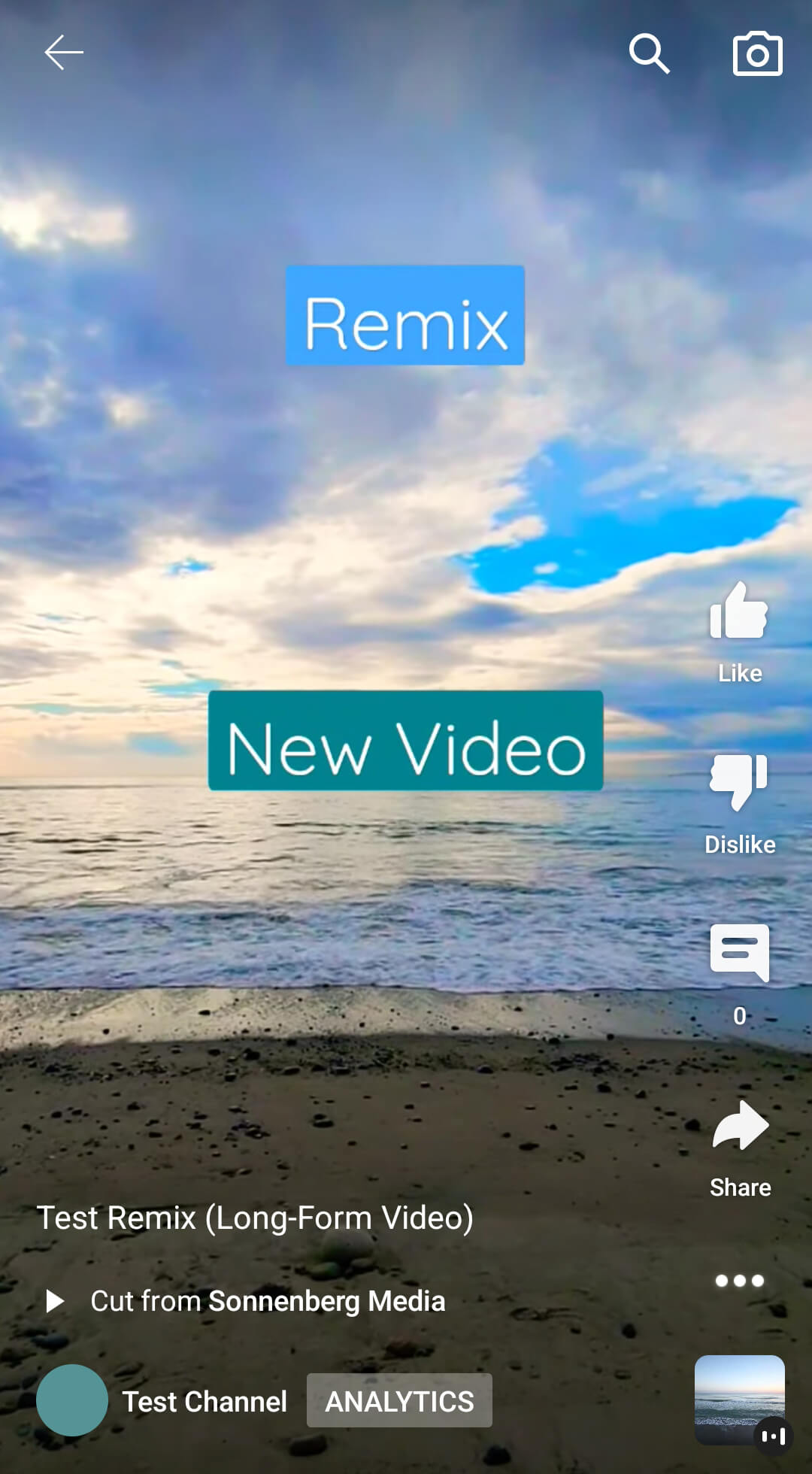Go back using the arrow
The width and height of the screenshot is (812, 1474).
pyautogui.click(x=64, y=53)
